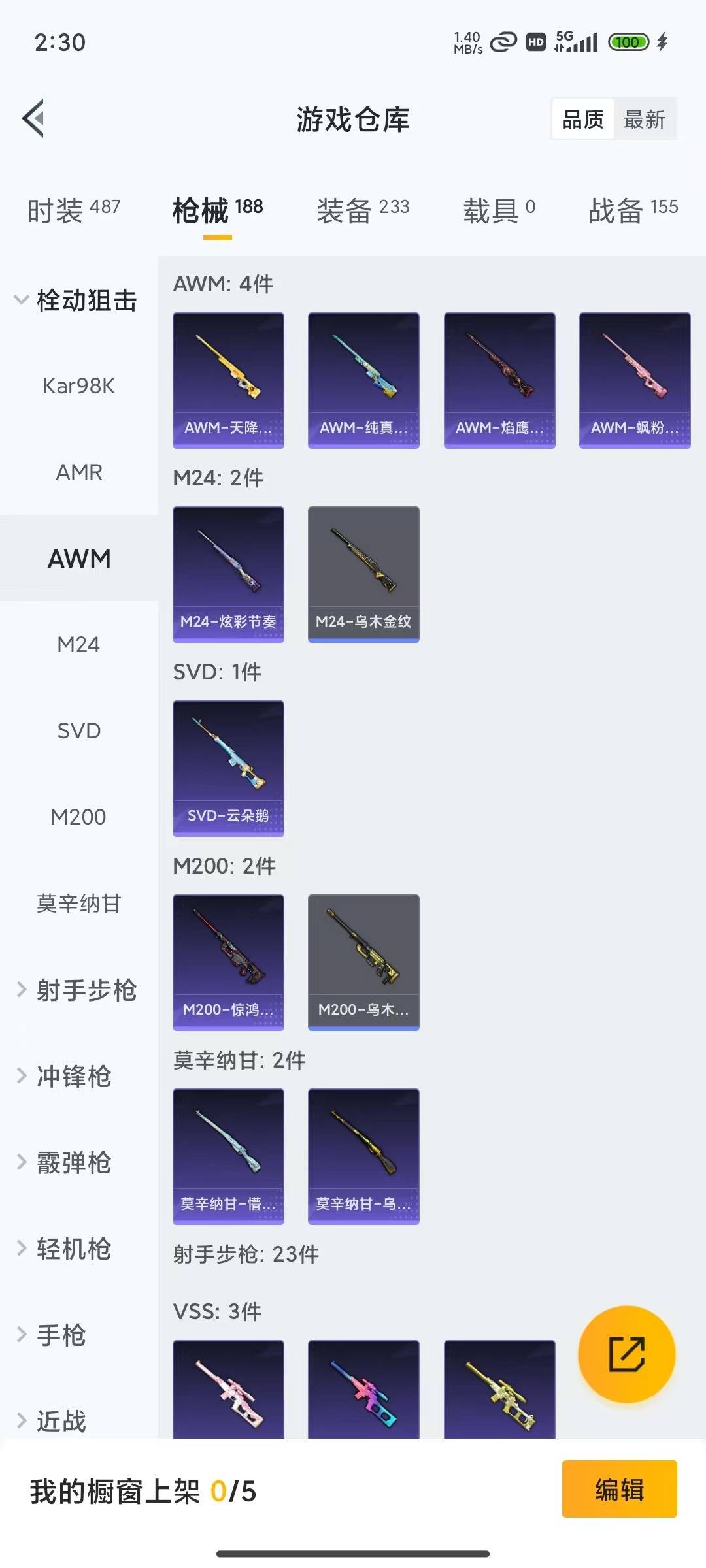Screen dimensions: 706x1568
Task: Expand the 冲锋枪 category
Action: (x=72, y=1077)
